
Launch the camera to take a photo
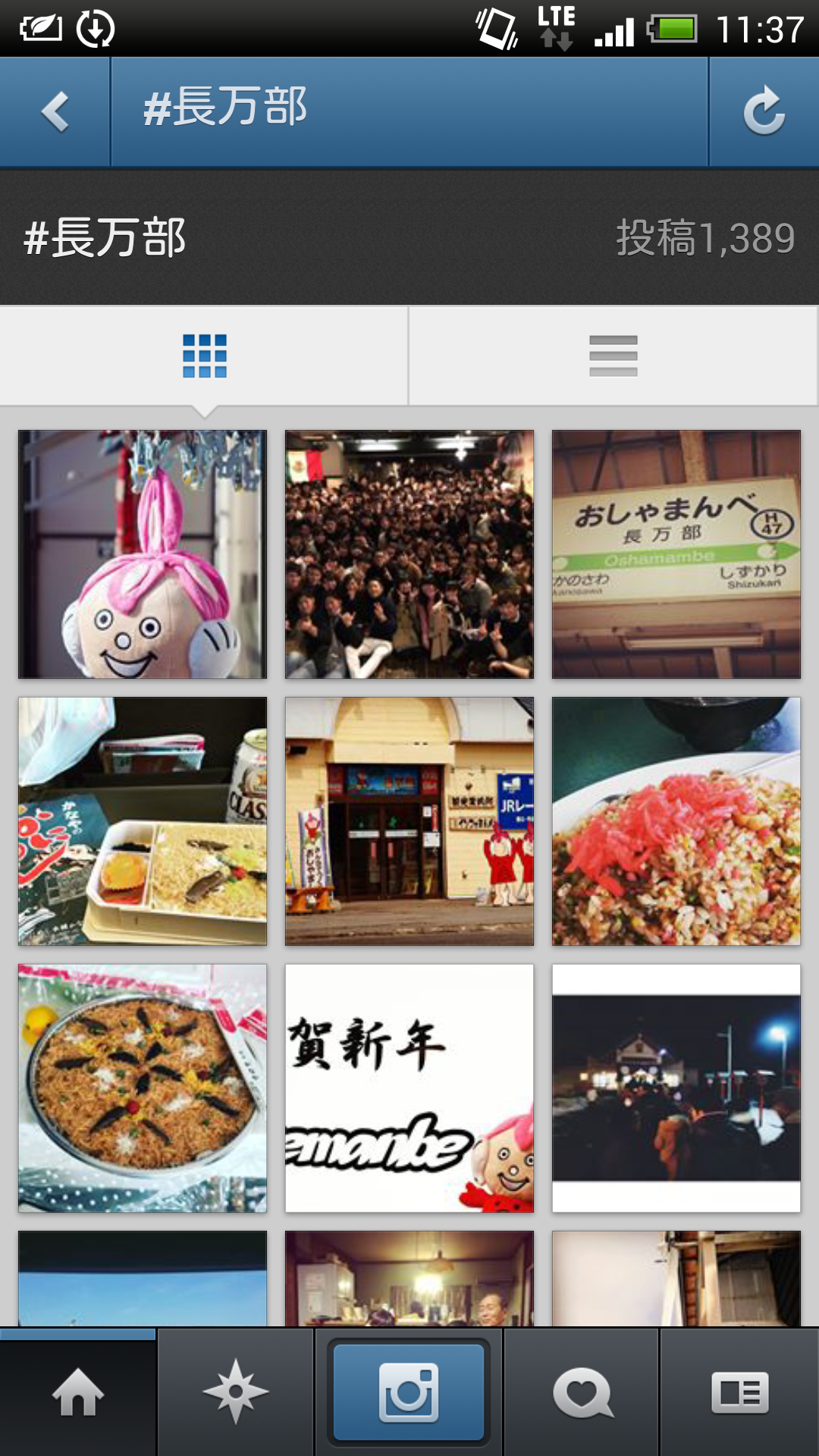pos(409,1392)
